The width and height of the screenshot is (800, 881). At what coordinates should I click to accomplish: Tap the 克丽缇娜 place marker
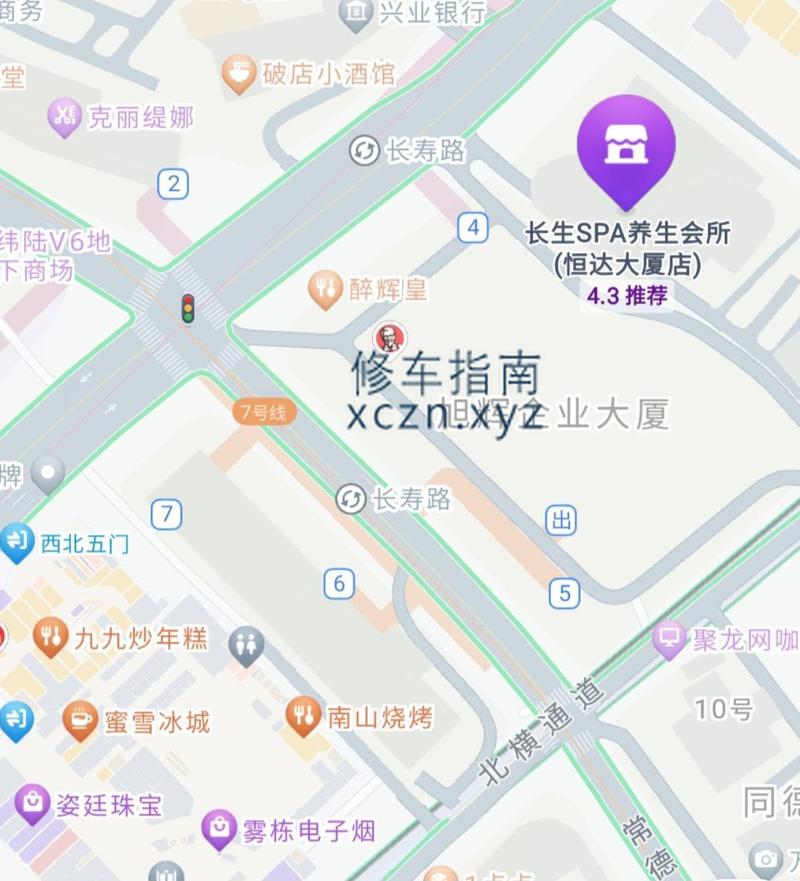coord(64,116)
